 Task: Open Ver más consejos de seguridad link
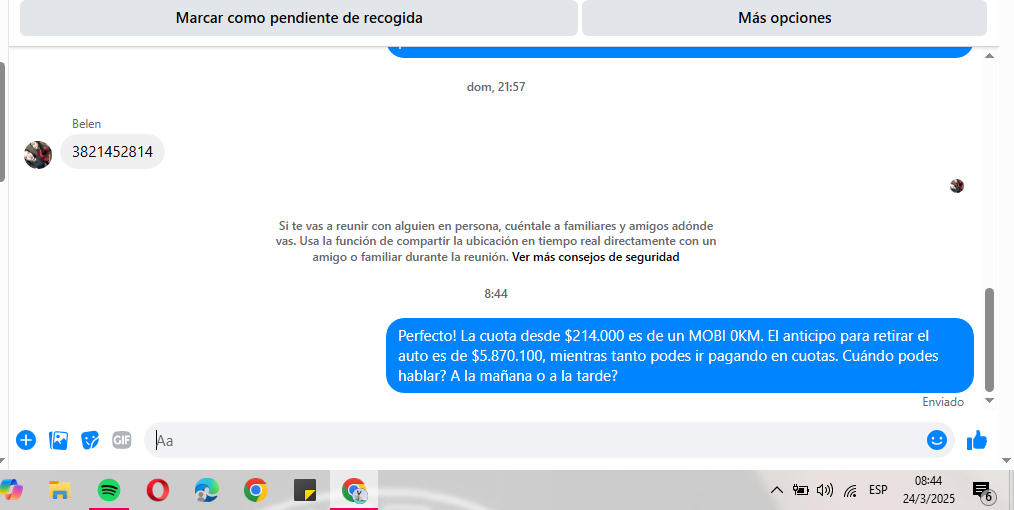[595, 257]
